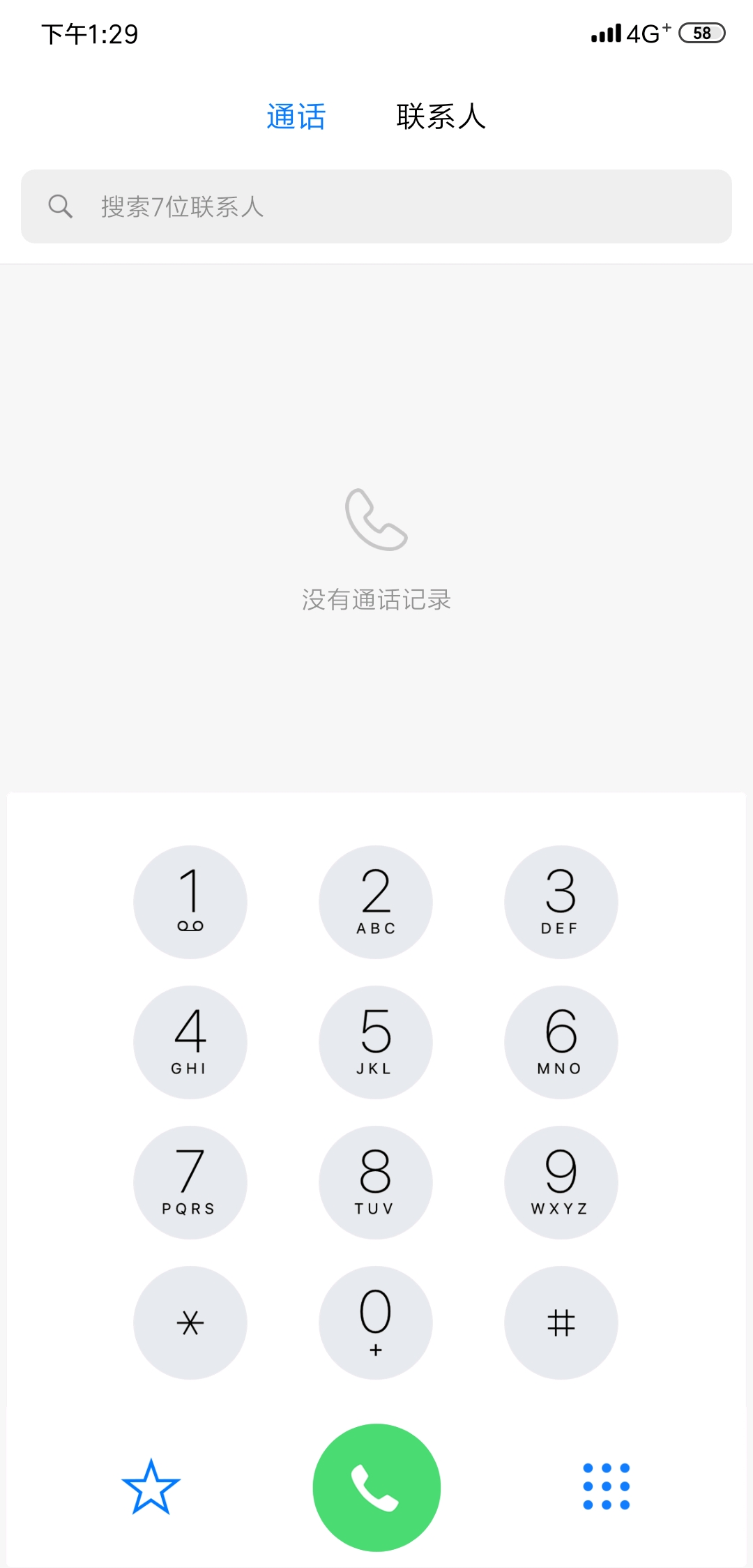753x1568 pixels.
Task: Open favorites with the star icon
Action: tap(151, 1487)
